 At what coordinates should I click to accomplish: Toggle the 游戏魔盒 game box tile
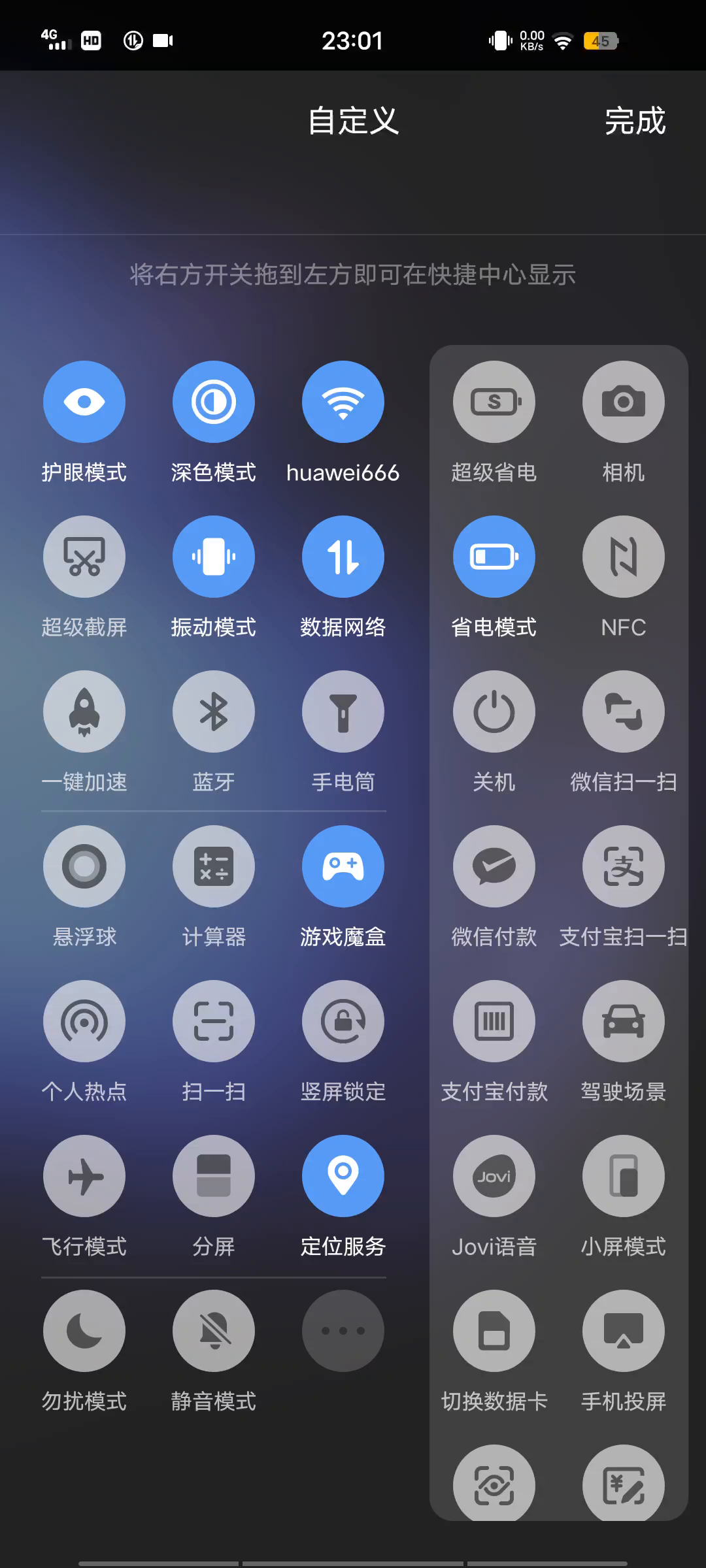click(x=343, y=866)
